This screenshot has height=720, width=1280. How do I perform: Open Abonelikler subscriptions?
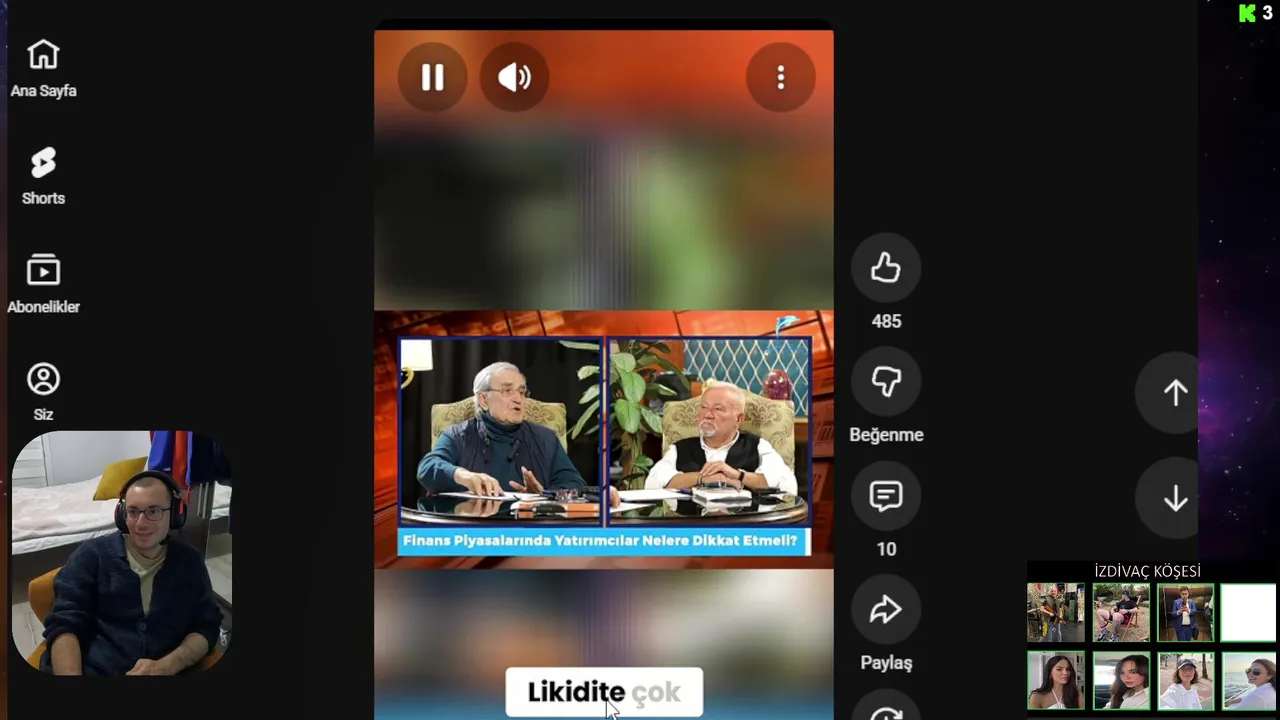pos(43,282)
